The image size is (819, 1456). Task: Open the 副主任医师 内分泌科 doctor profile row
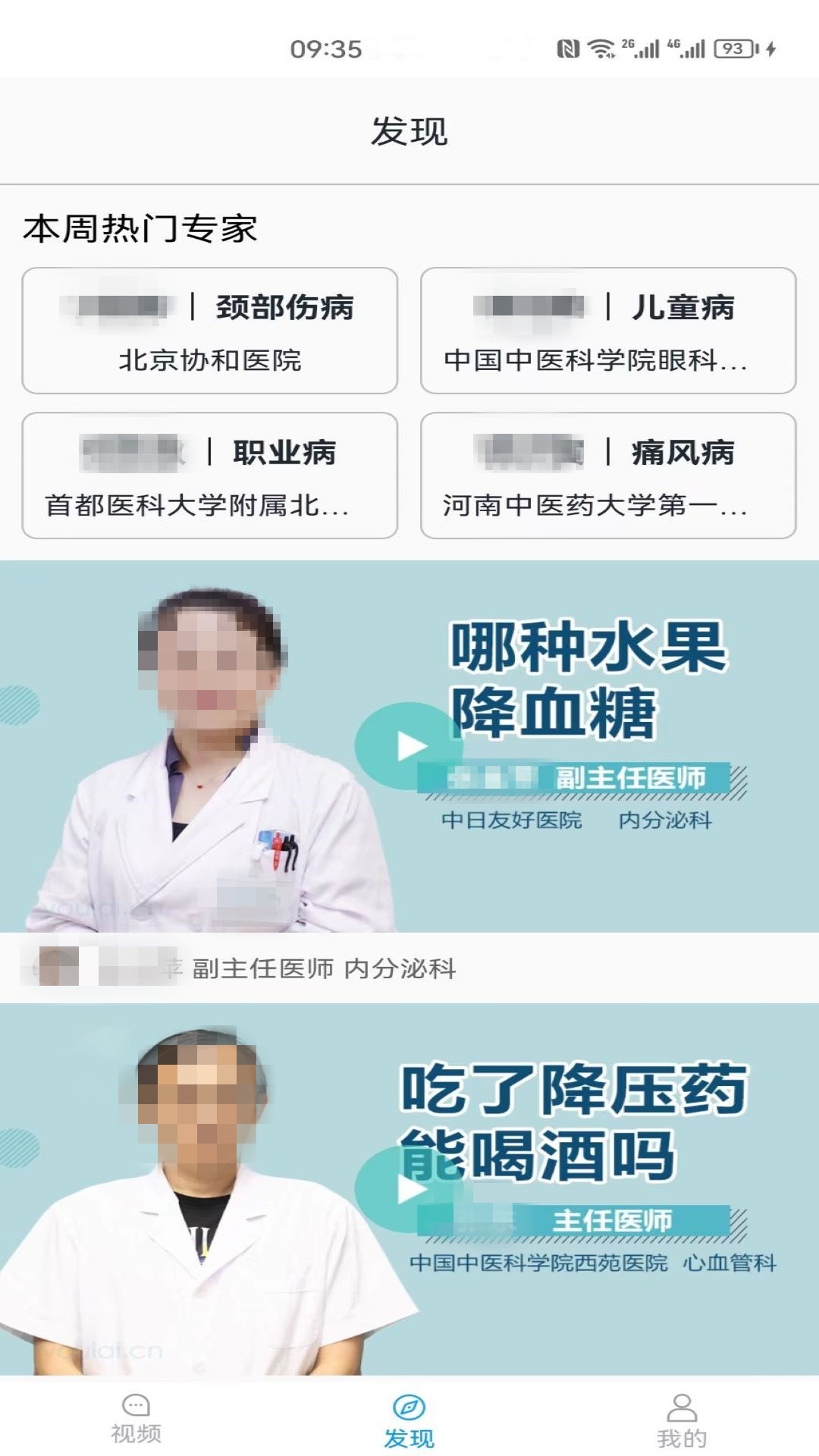coord(409,968)
